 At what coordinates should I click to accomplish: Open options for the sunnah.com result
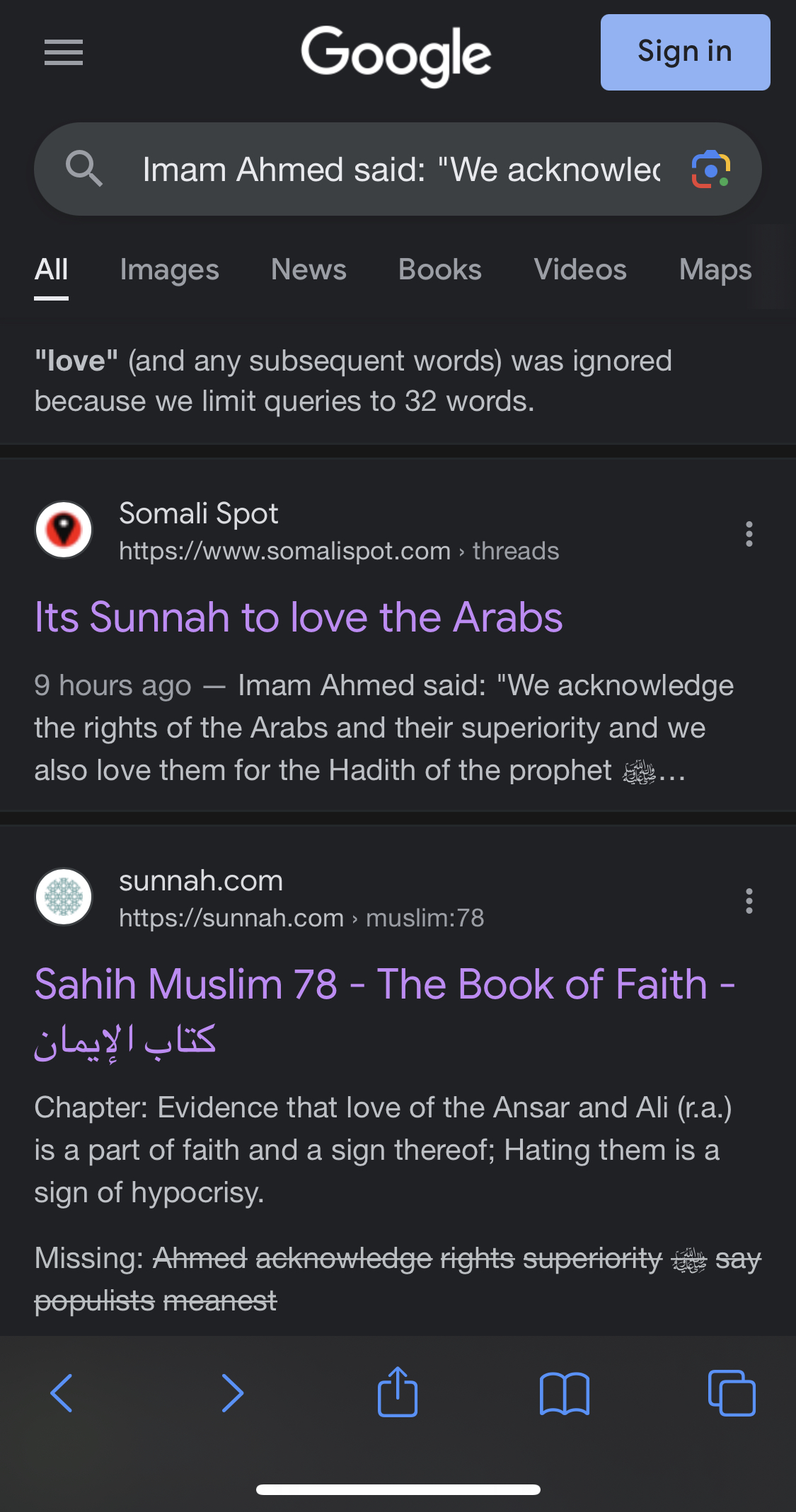[749, 901]
